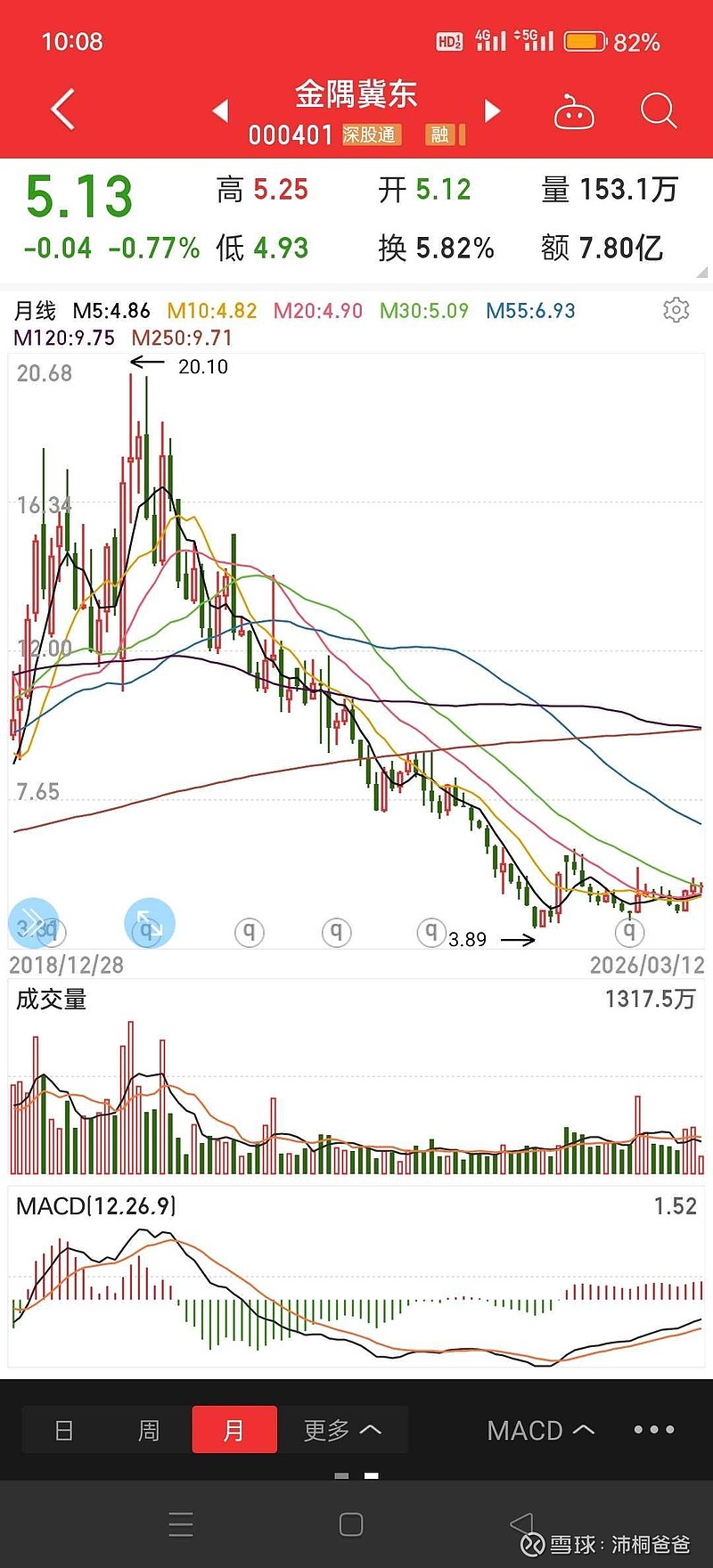713x1568 pixels.
Task: Open stock search
Action: pos(659,111)
